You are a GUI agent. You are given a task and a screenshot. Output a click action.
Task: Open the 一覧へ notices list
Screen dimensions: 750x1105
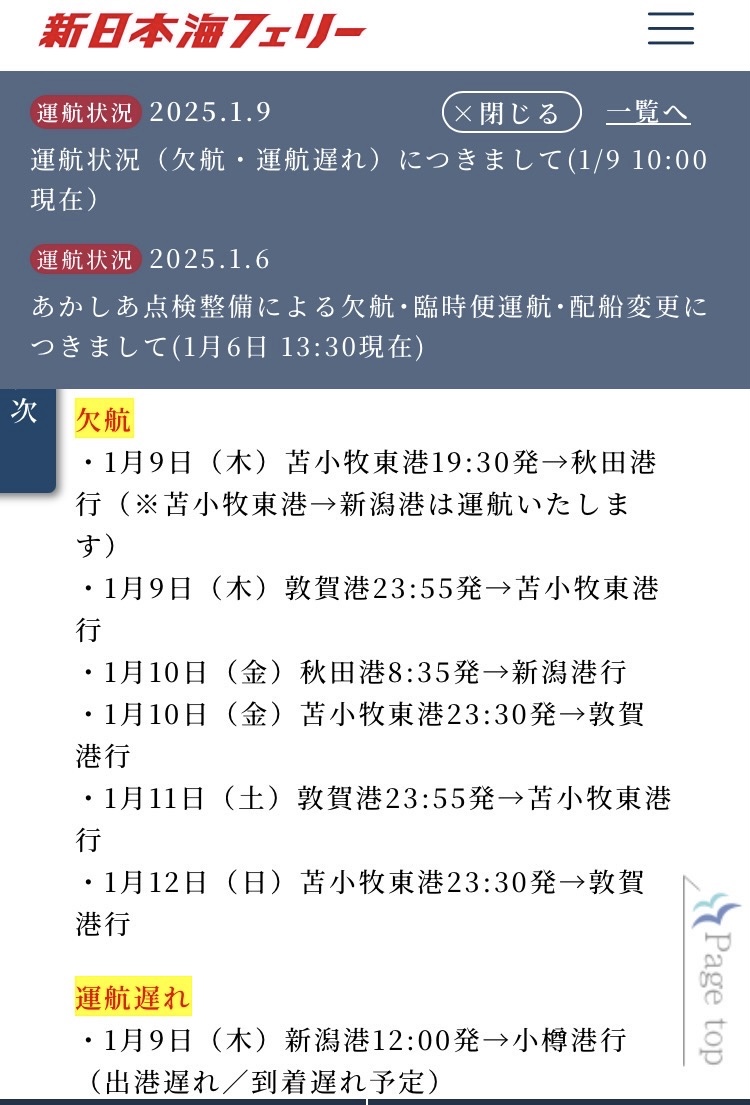coord(647,113)
